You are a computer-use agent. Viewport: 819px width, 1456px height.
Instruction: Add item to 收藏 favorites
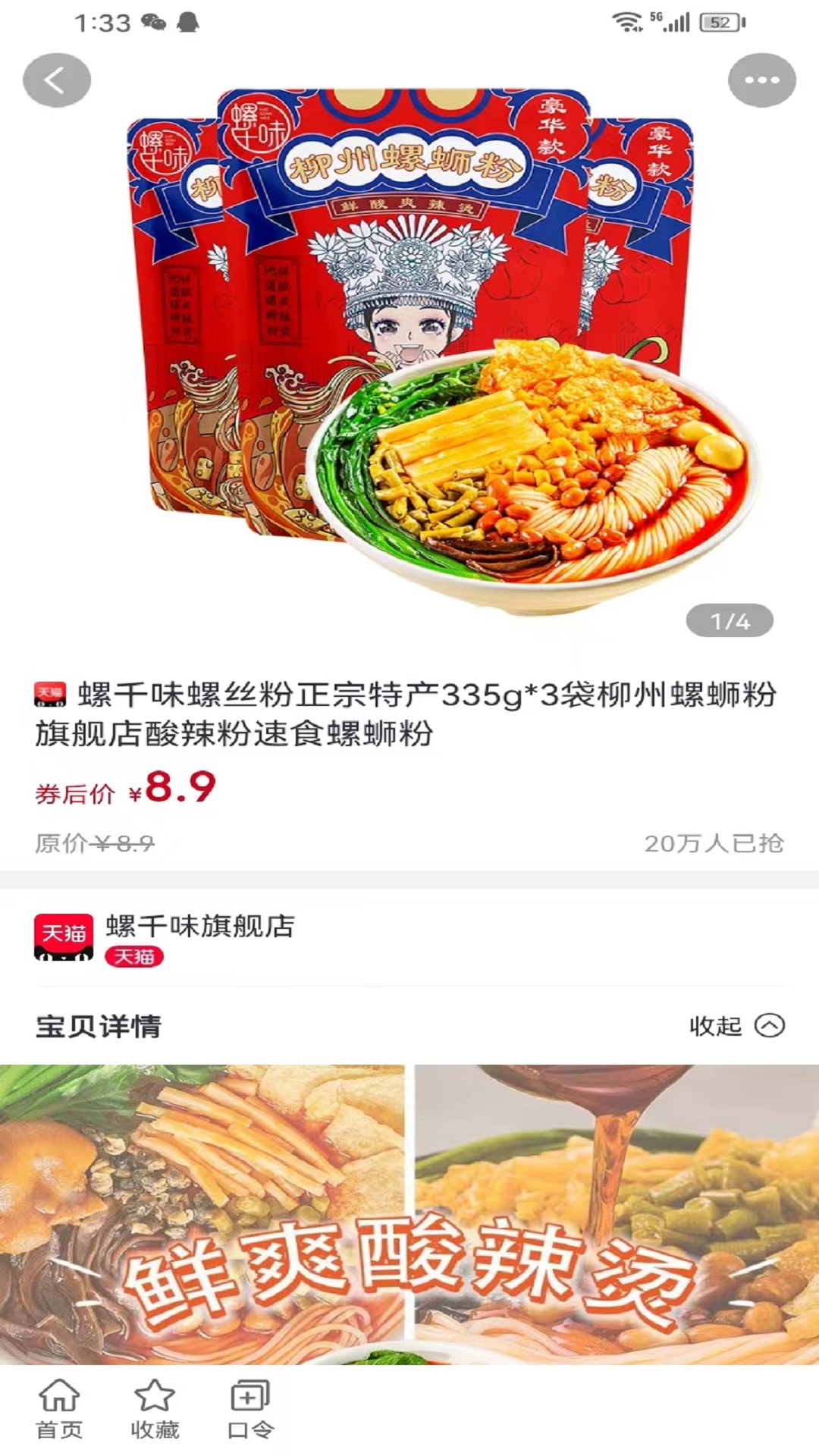(155, 1409)
